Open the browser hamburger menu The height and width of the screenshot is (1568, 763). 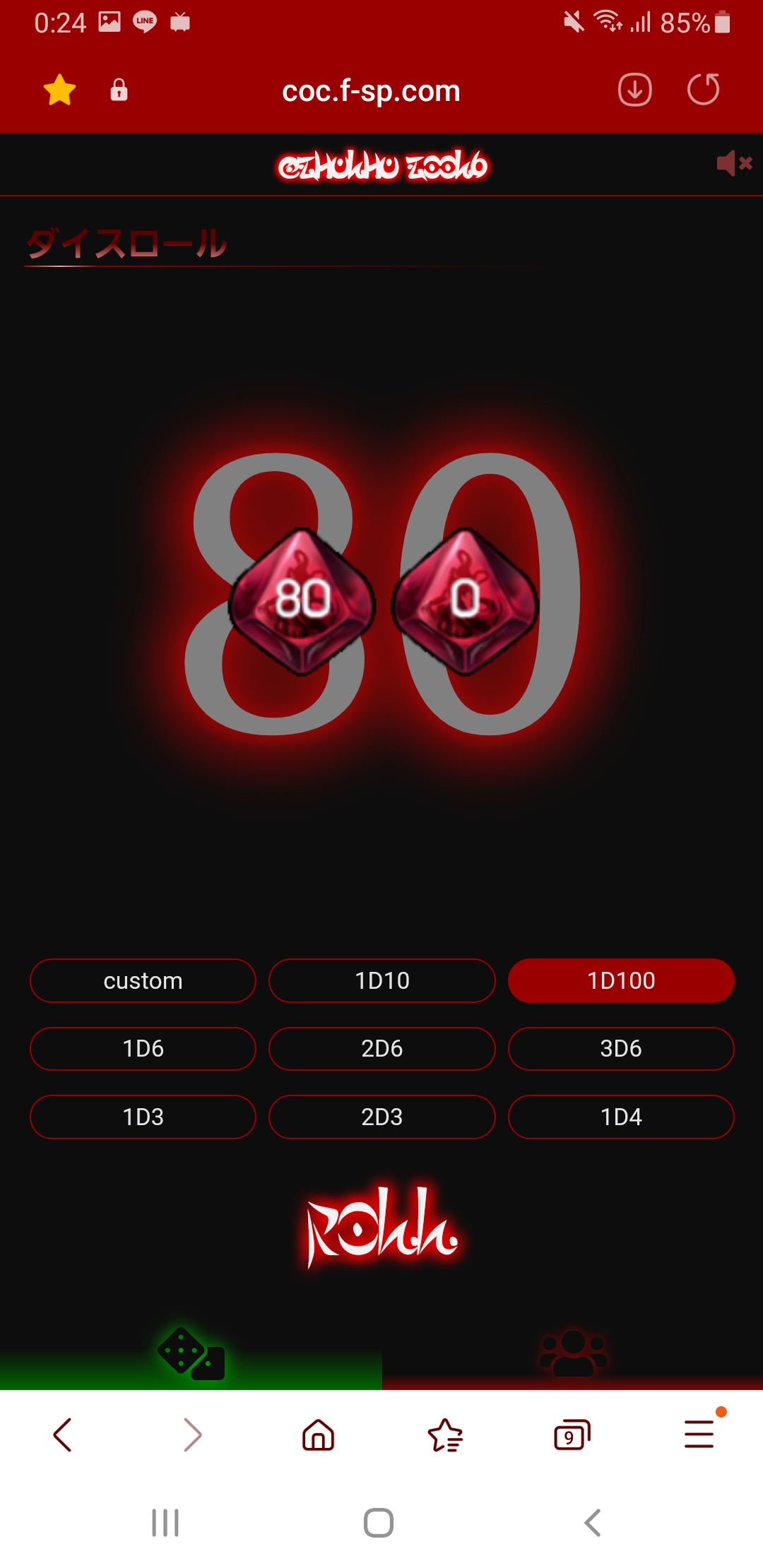(699, 1435)
